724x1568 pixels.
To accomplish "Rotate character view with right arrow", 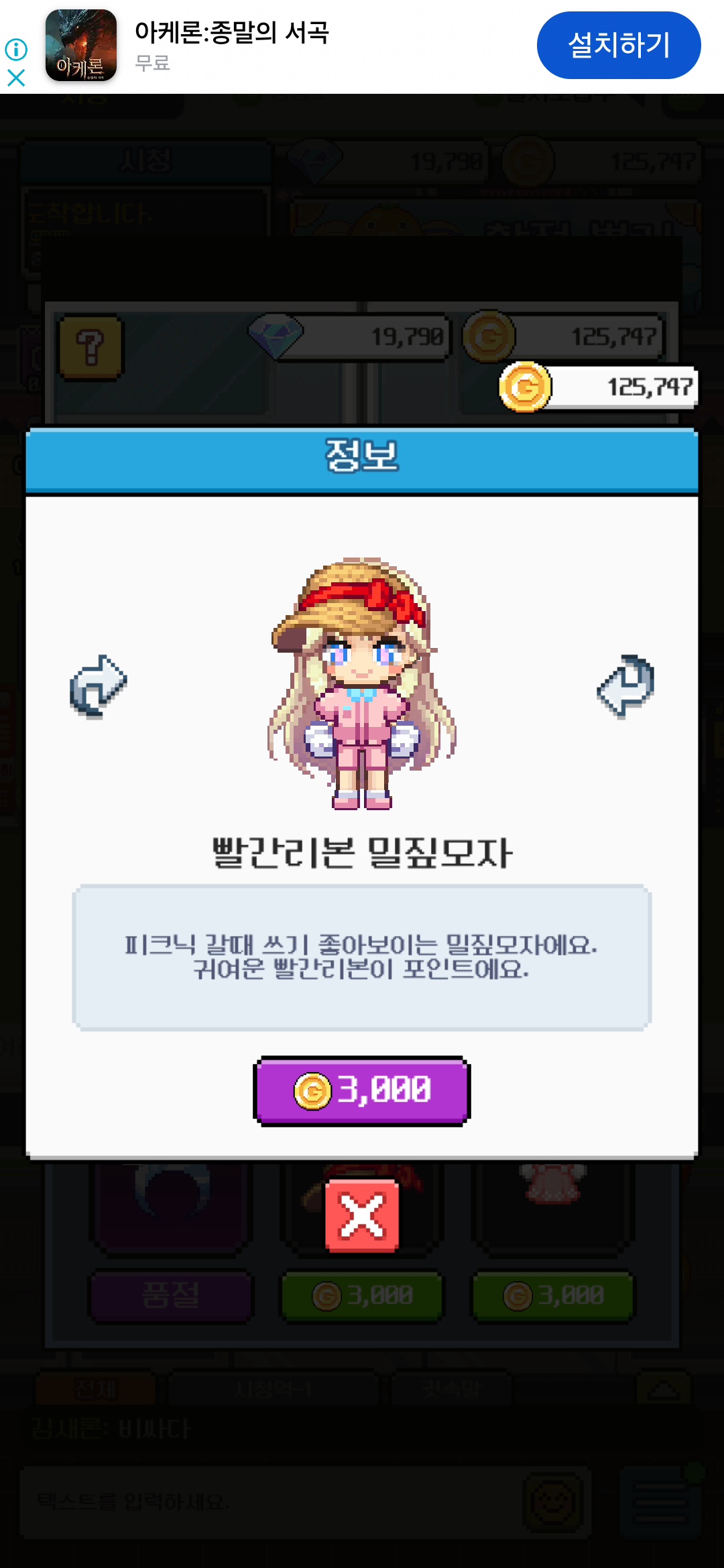I will [x=625, y=686].
